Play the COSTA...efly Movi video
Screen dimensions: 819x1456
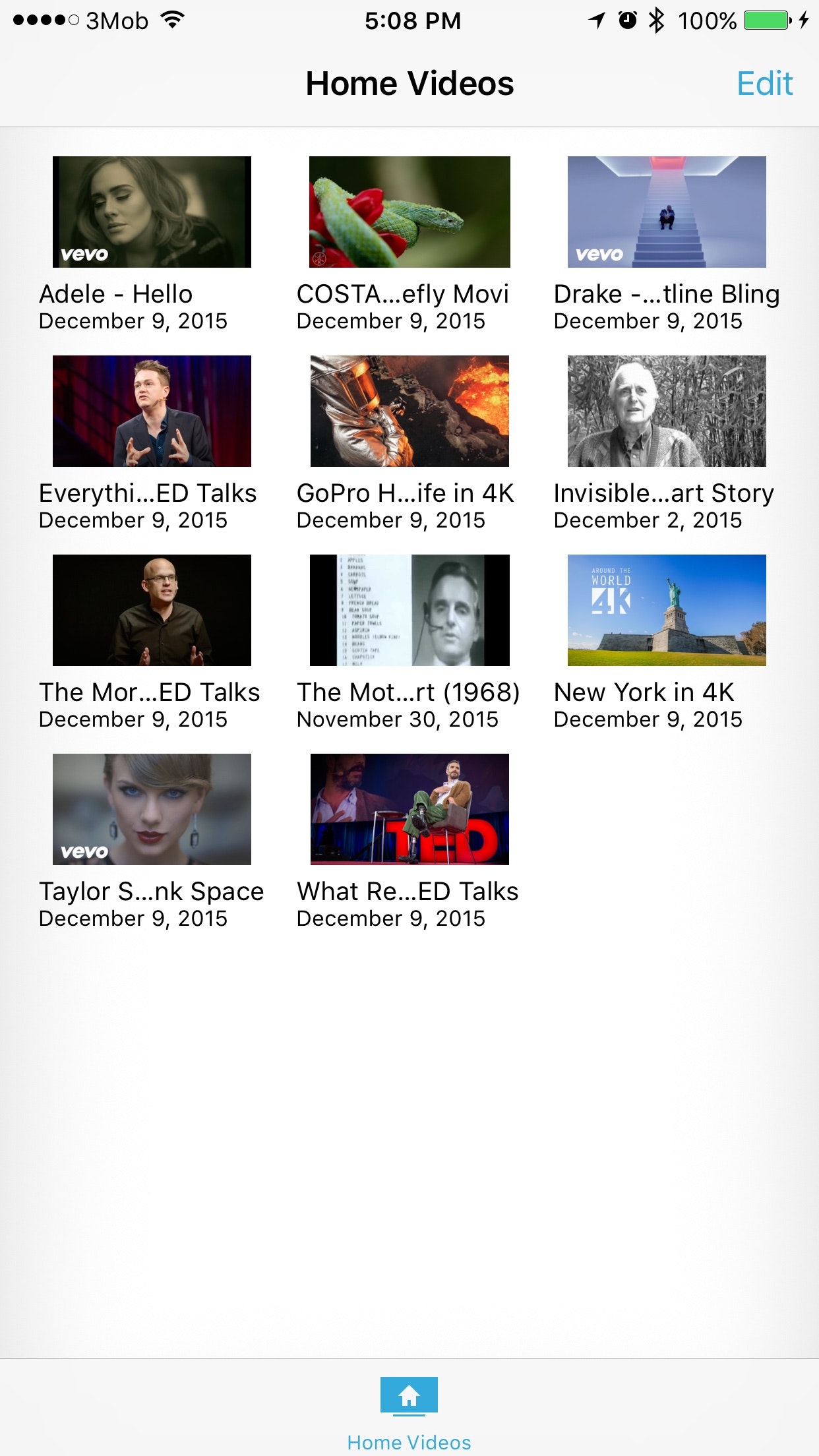coord(409,212)
